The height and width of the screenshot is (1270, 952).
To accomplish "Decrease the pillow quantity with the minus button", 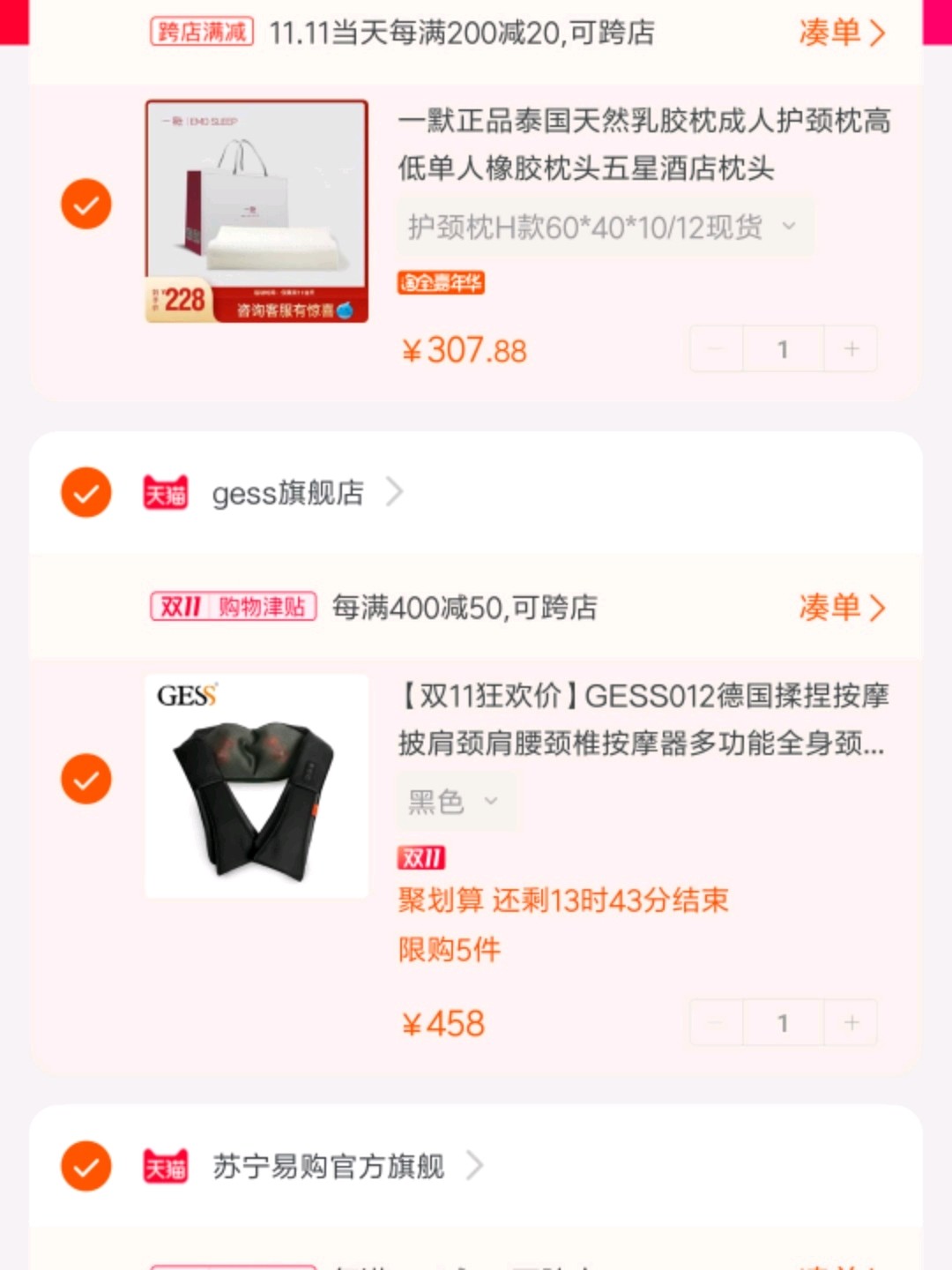I will pyautogui.click(x=716, y=349).
